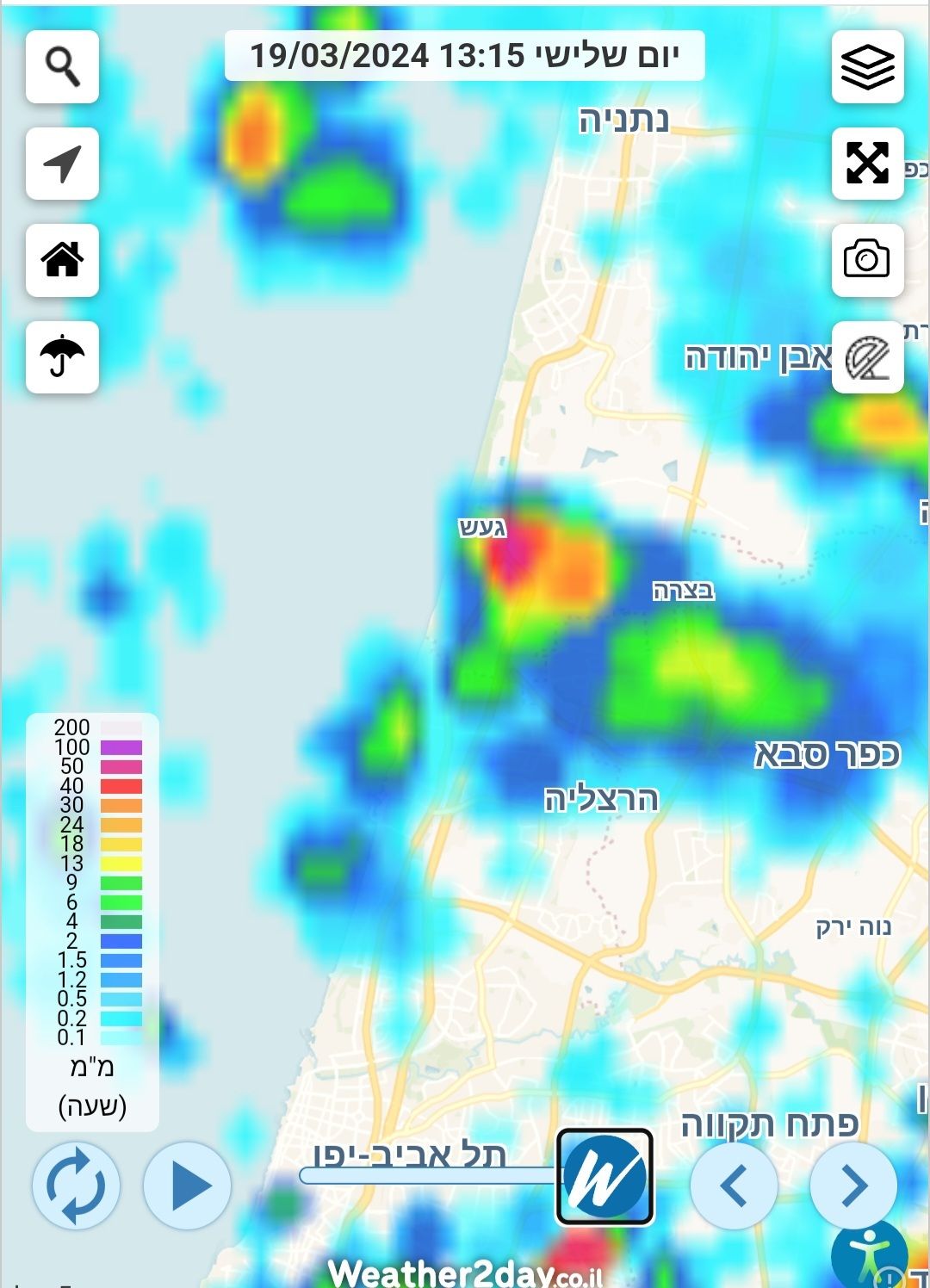Capture a snapshot with the camera icon
Image resolution: width=930 pixels, height=1288 pixels.
pos(867,260)
